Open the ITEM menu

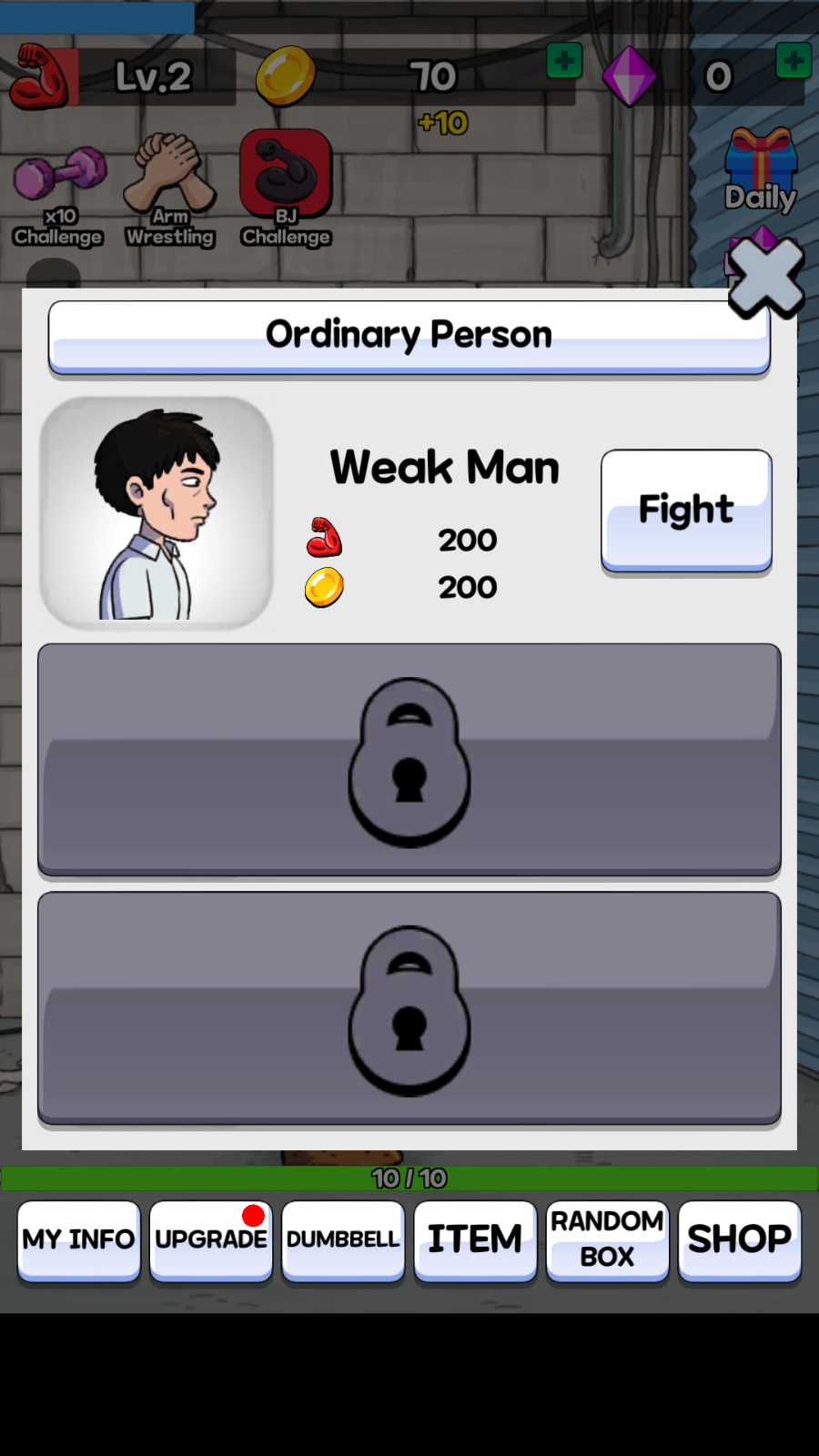point(475,1239)
